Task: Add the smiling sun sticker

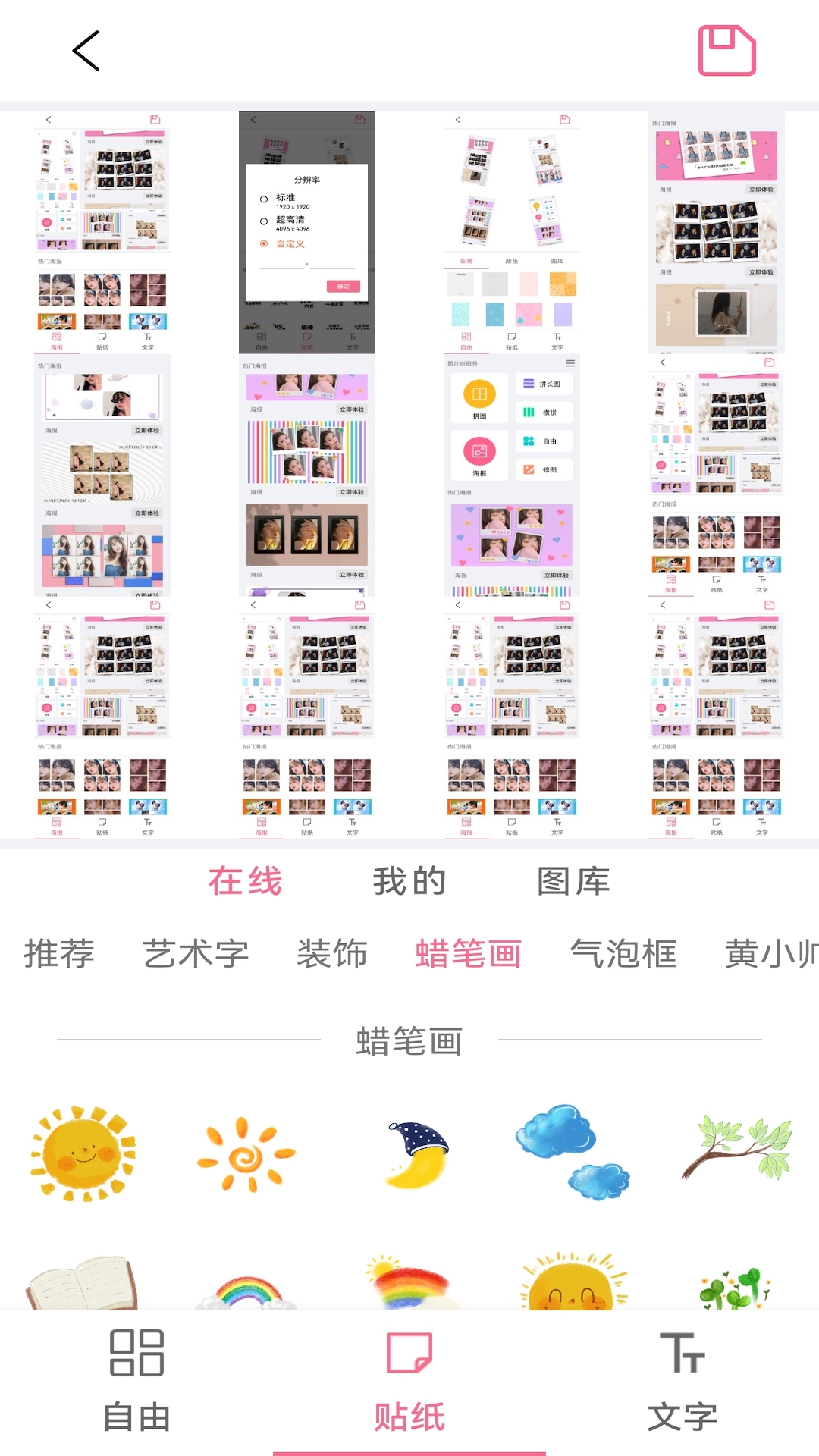Action: [83, 1153]
